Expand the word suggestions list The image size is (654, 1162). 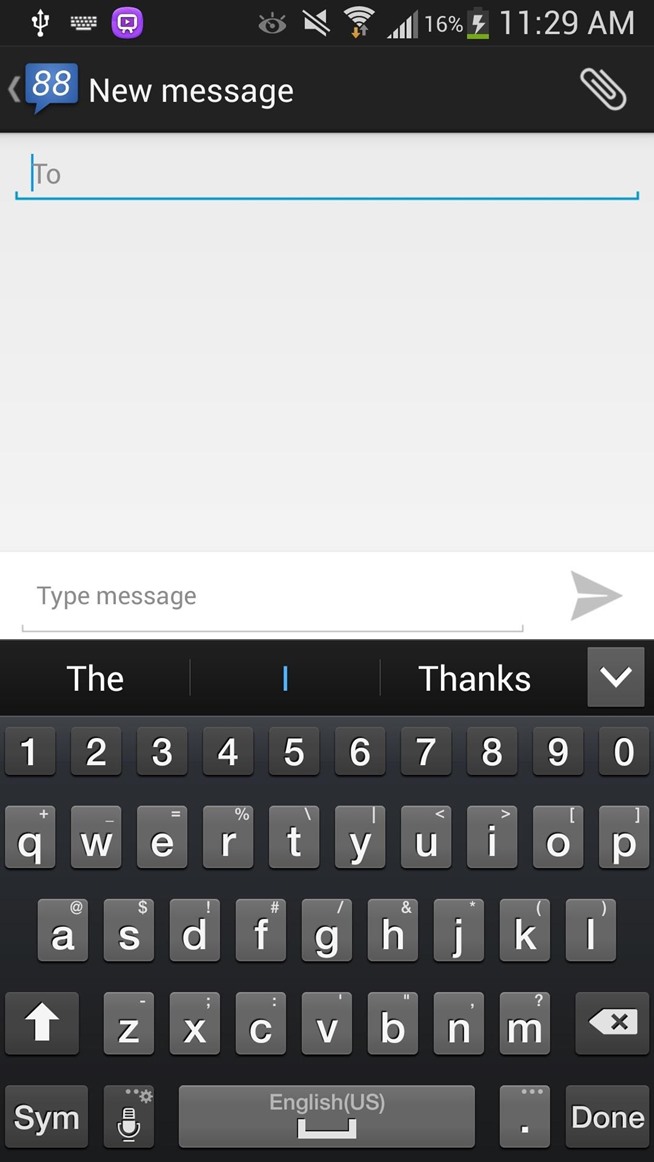click(x=615, y=678)
